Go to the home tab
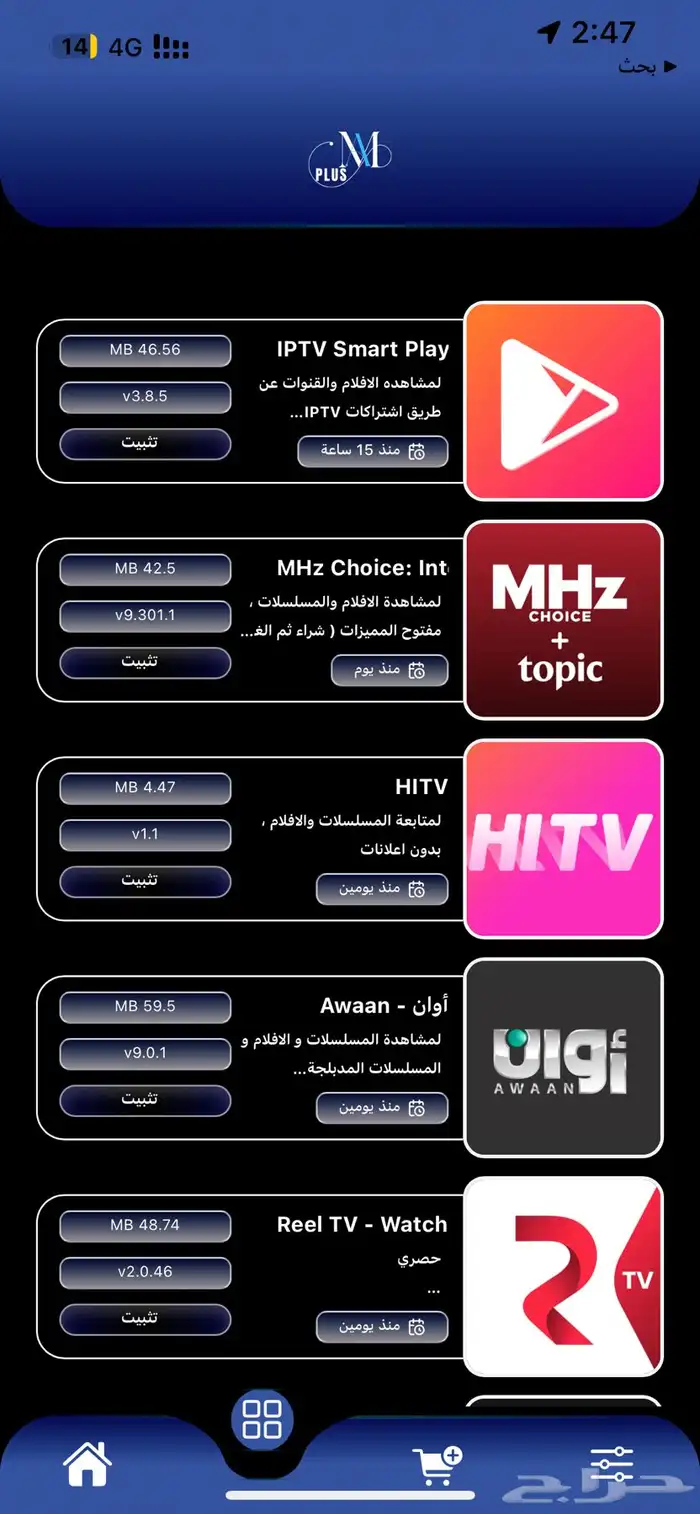700x1514 pixels. click(87, 1465)
